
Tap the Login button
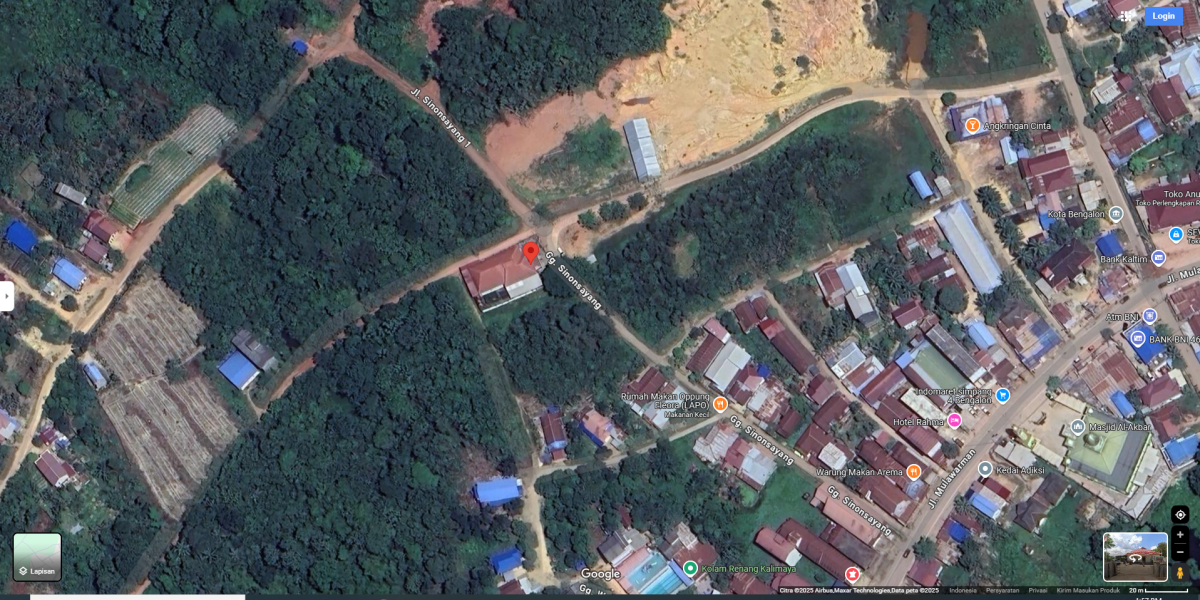click(x=1163, y=16)
